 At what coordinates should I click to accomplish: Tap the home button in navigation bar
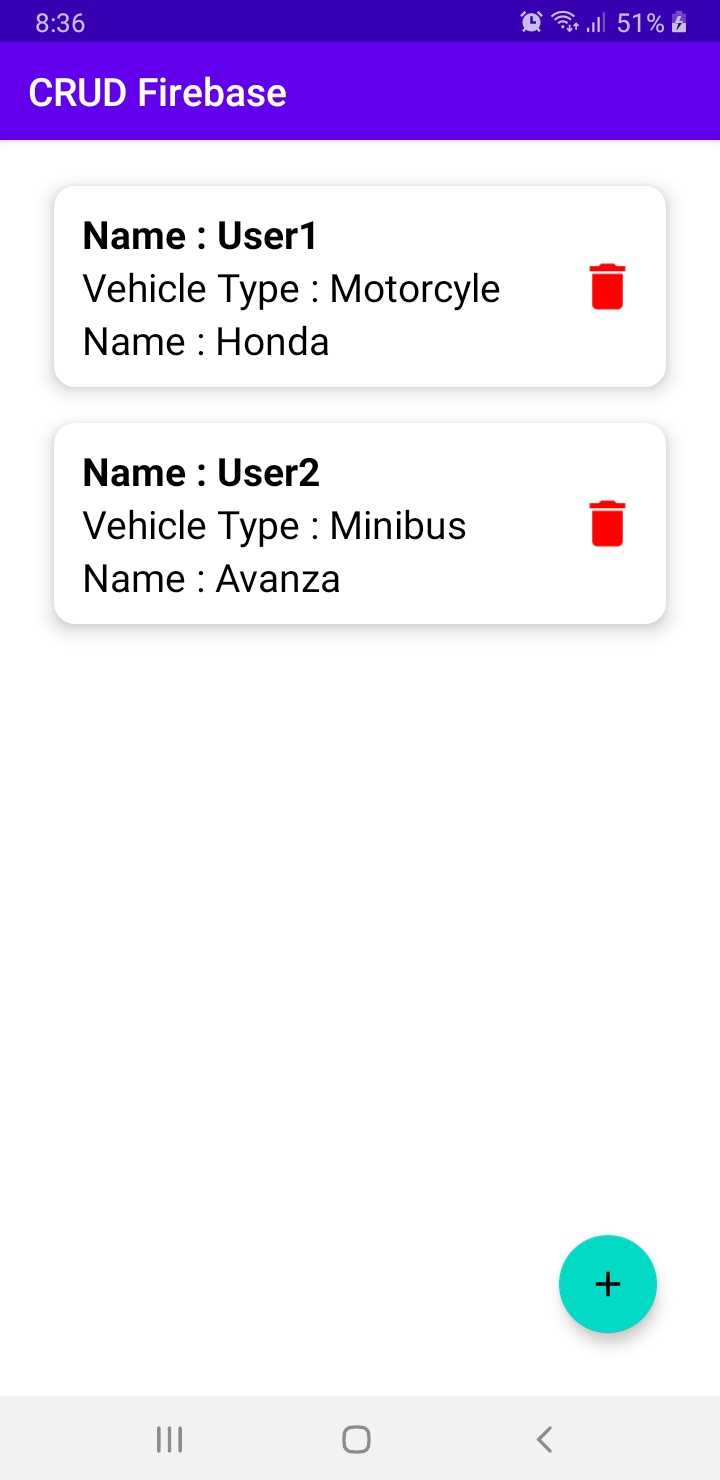pyautogui.click(x=356, y=1437)
